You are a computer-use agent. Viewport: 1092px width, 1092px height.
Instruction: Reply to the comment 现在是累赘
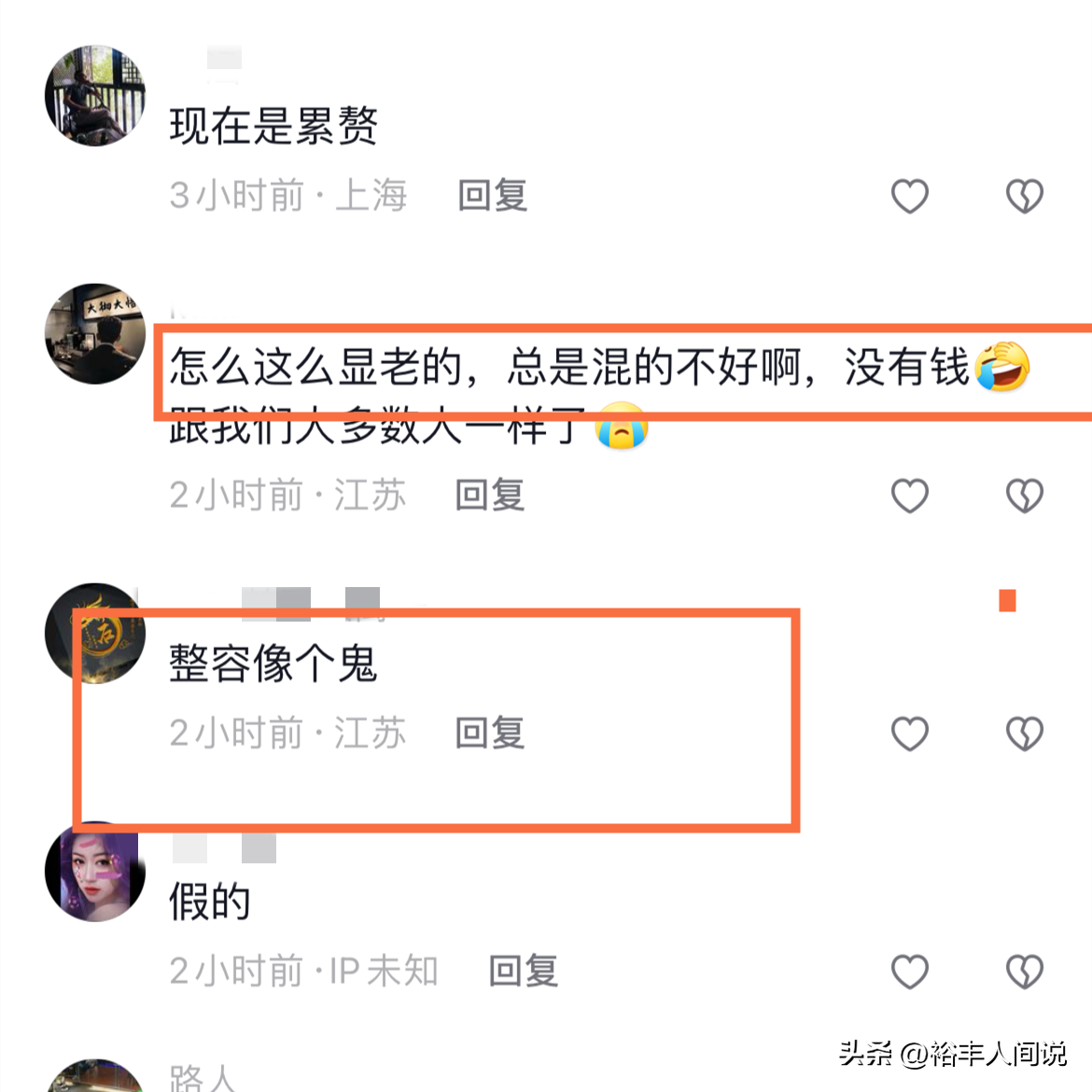(492, 196)
